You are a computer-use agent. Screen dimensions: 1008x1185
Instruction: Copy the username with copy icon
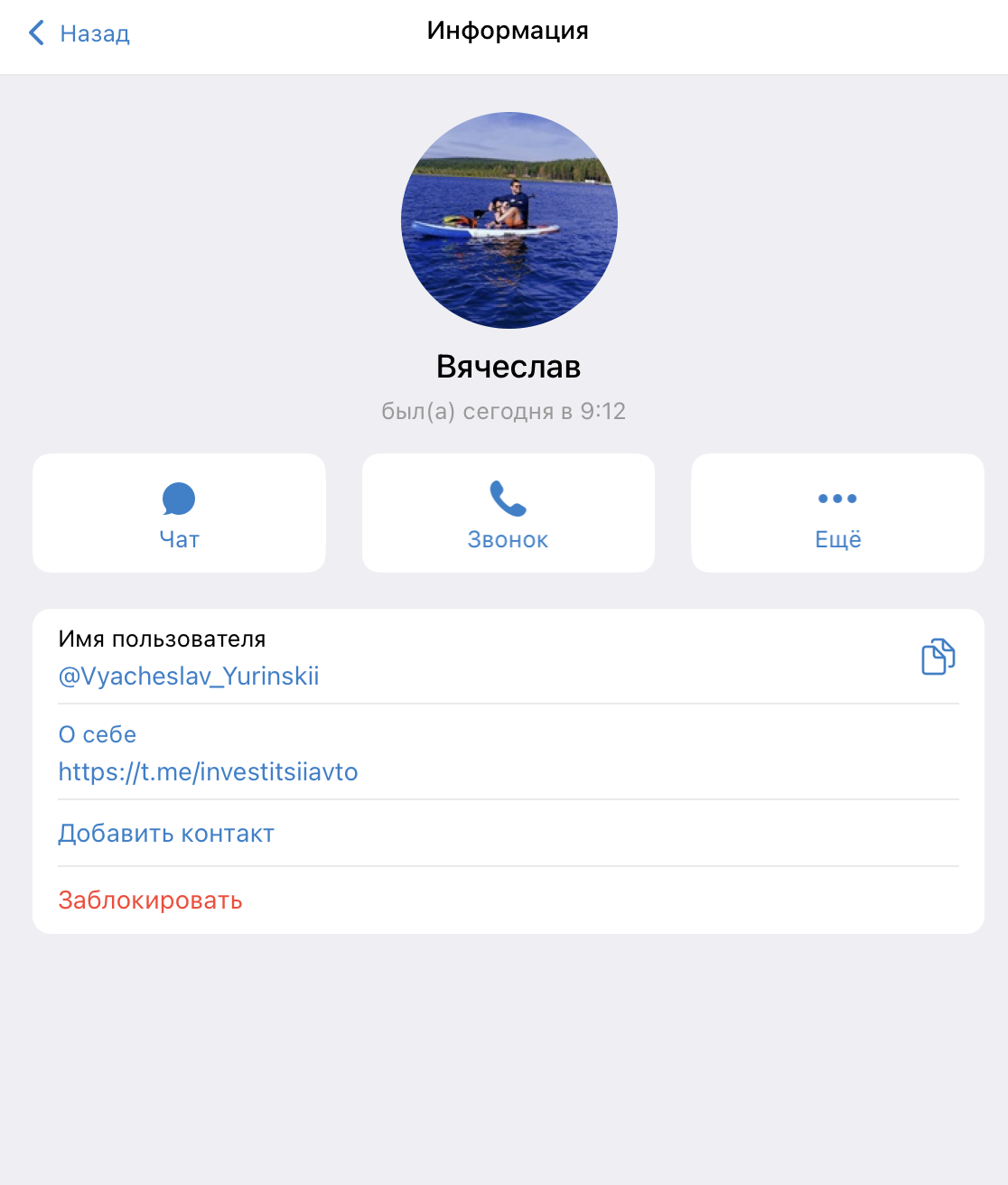click(938, 657)
